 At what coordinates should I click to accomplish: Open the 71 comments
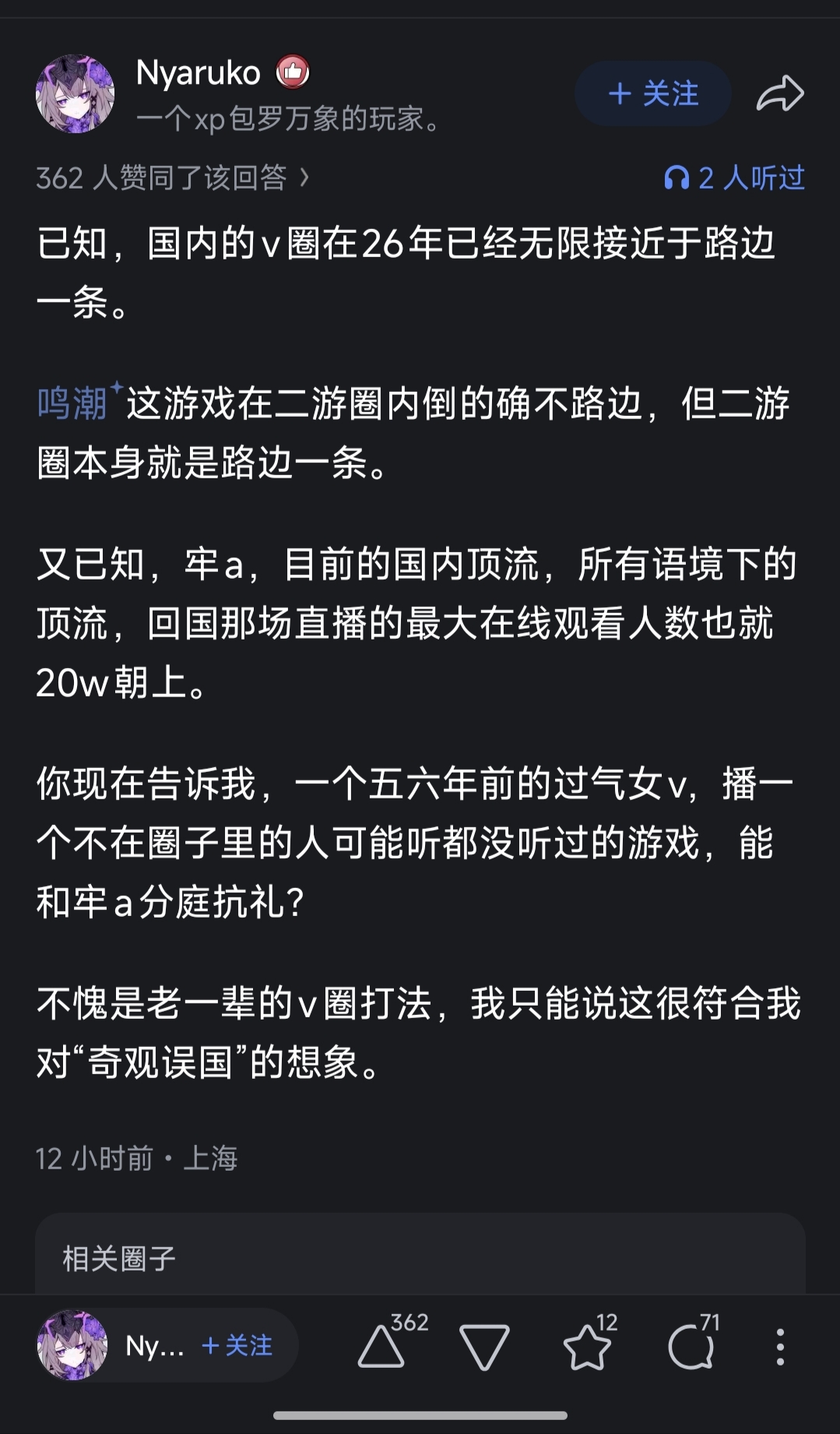coord(693,1345)
